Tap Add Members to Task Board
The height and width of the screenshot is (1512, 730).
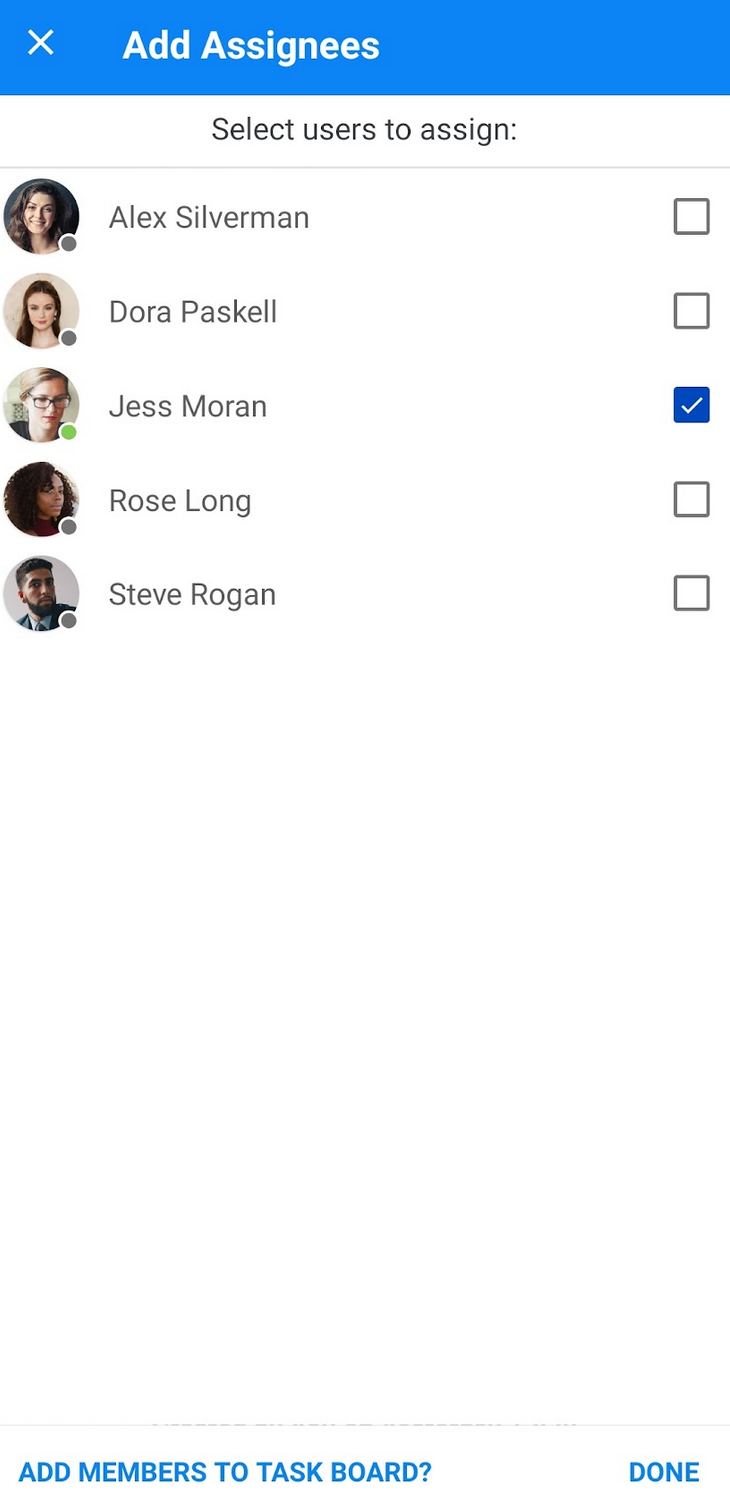coord(225,1472)
